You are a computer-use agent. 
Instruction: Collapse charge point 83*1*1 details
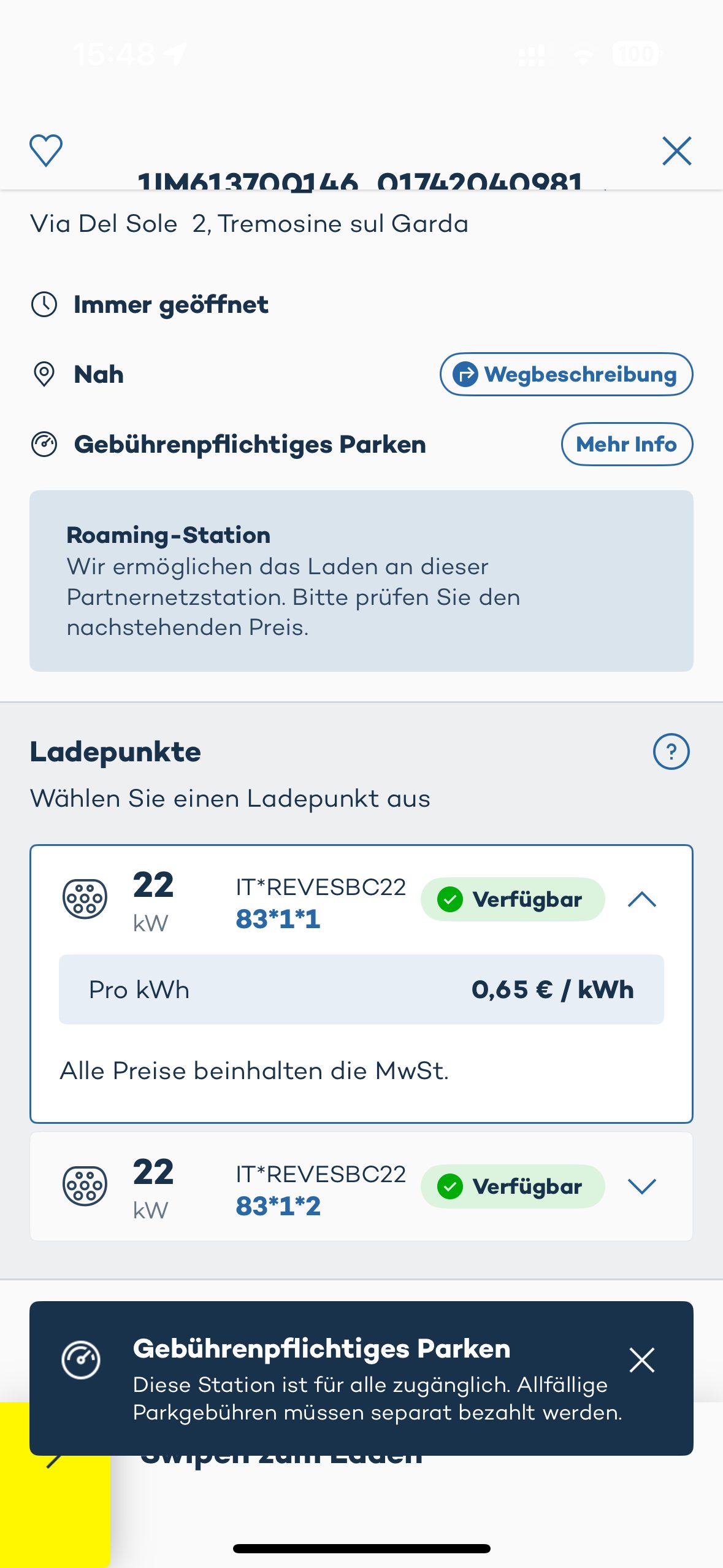(642, 899)
